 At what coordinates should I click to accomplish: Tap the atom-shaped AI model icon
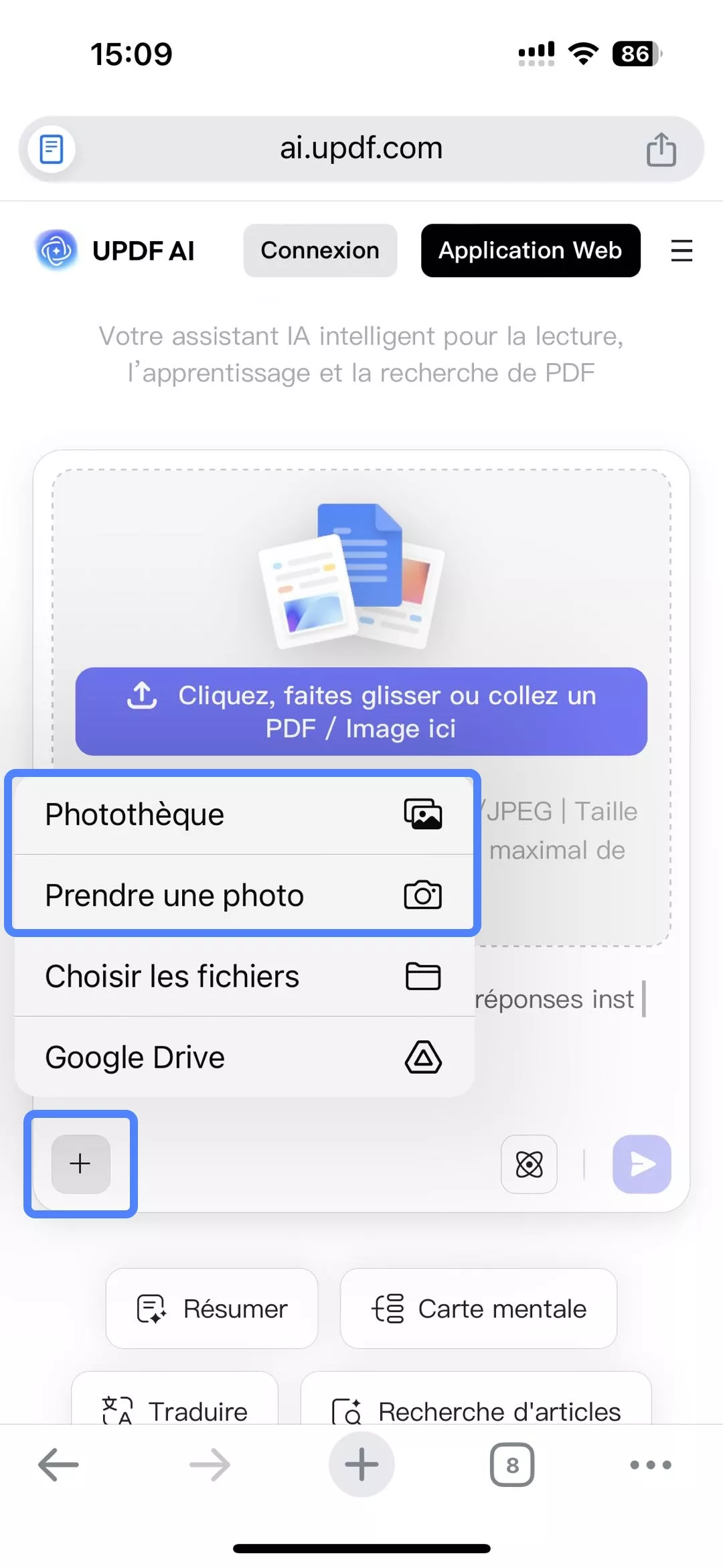click(529, 1164)
